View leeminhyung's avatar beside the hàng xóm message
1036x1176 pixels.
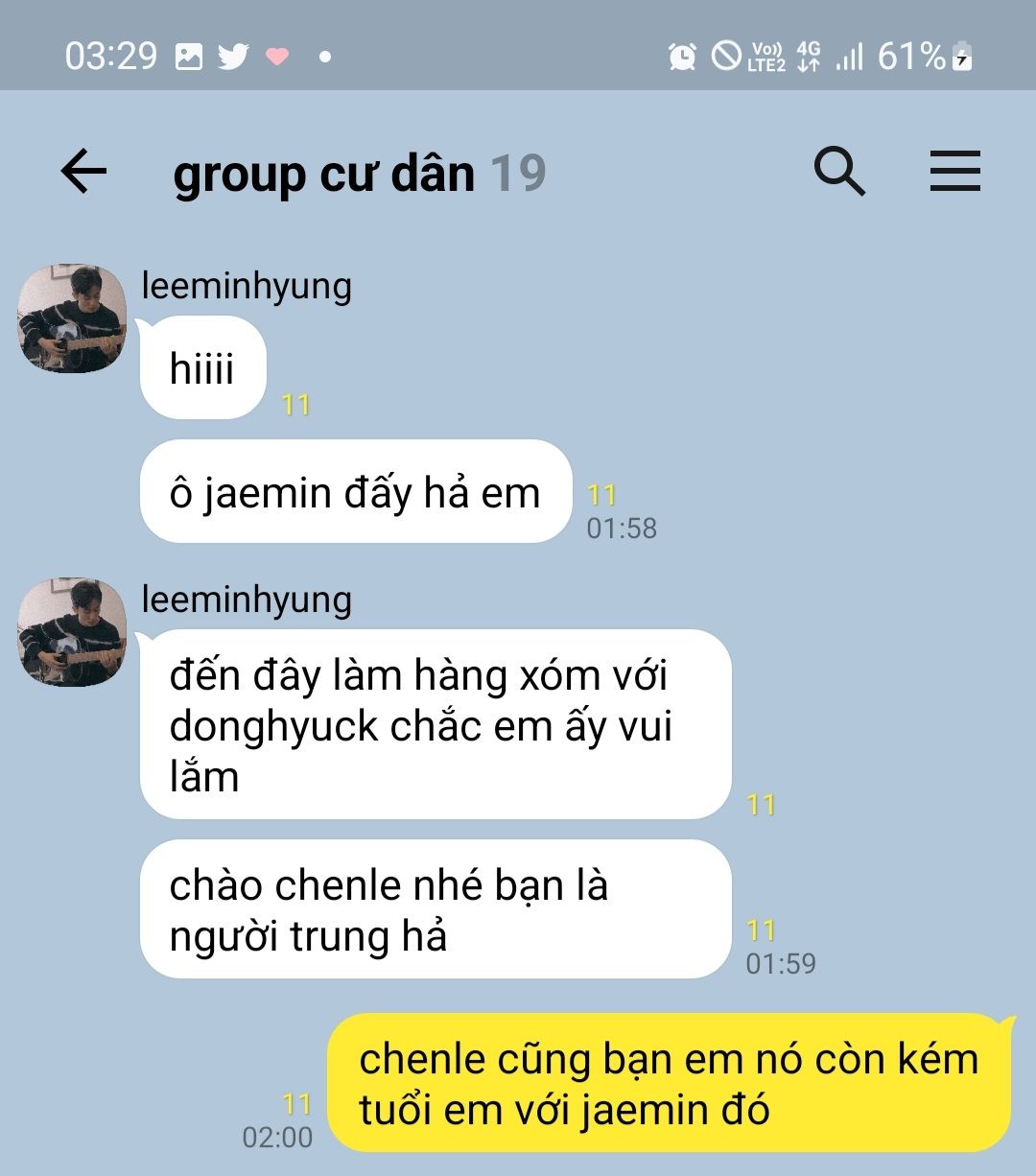click(x=72, y=632)
